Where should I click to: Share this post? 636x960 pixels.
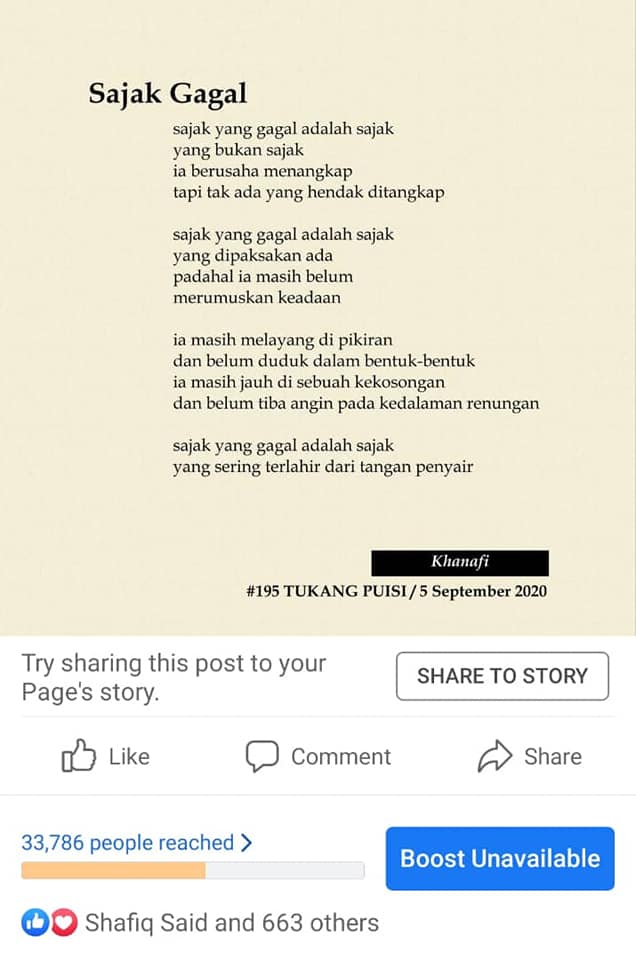click(529, 756)
